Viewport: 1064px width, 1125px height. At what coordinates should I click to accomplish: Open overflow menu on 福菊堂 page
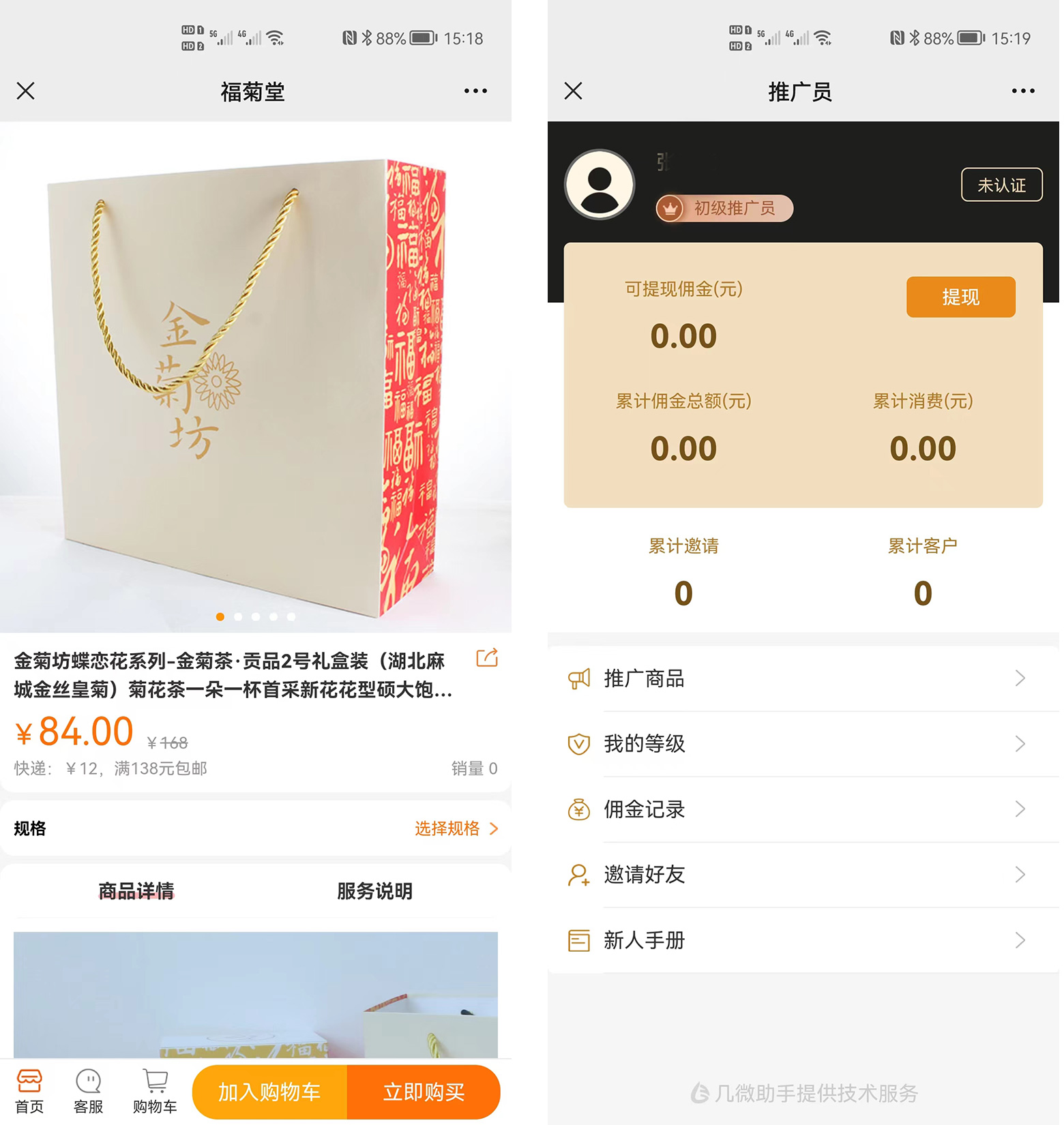(x=475, y=91)
